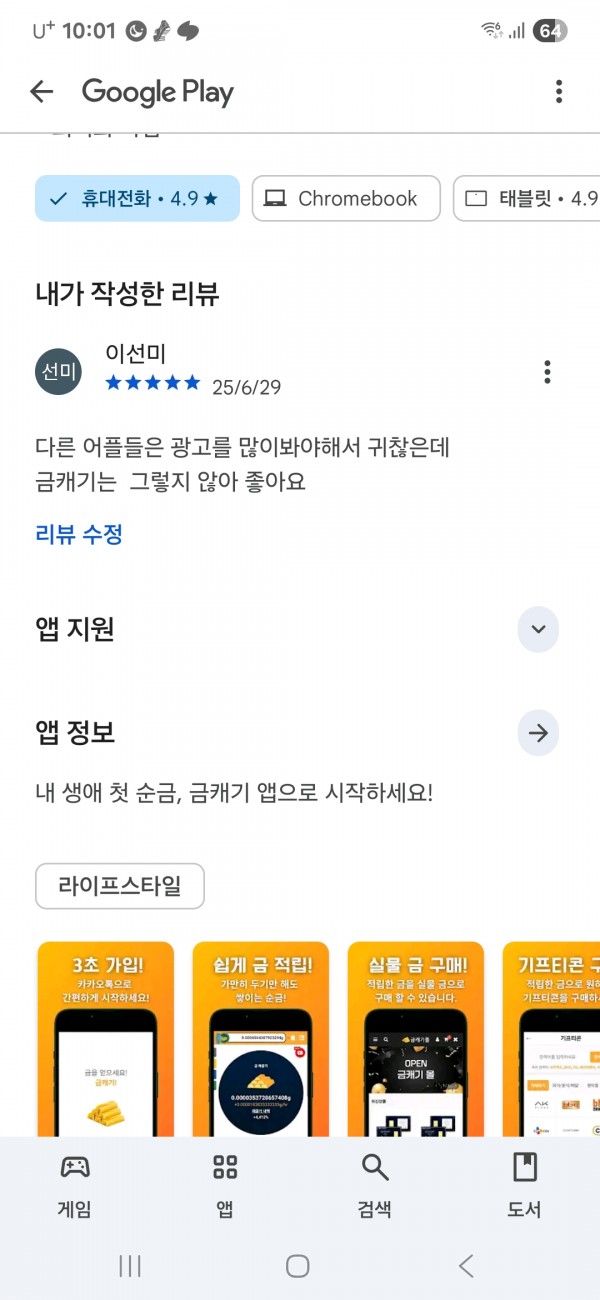Open the 쉽게 금 적립 screenshot
This screenshot has width=600, height=1300.
[x=261, y=1039]
